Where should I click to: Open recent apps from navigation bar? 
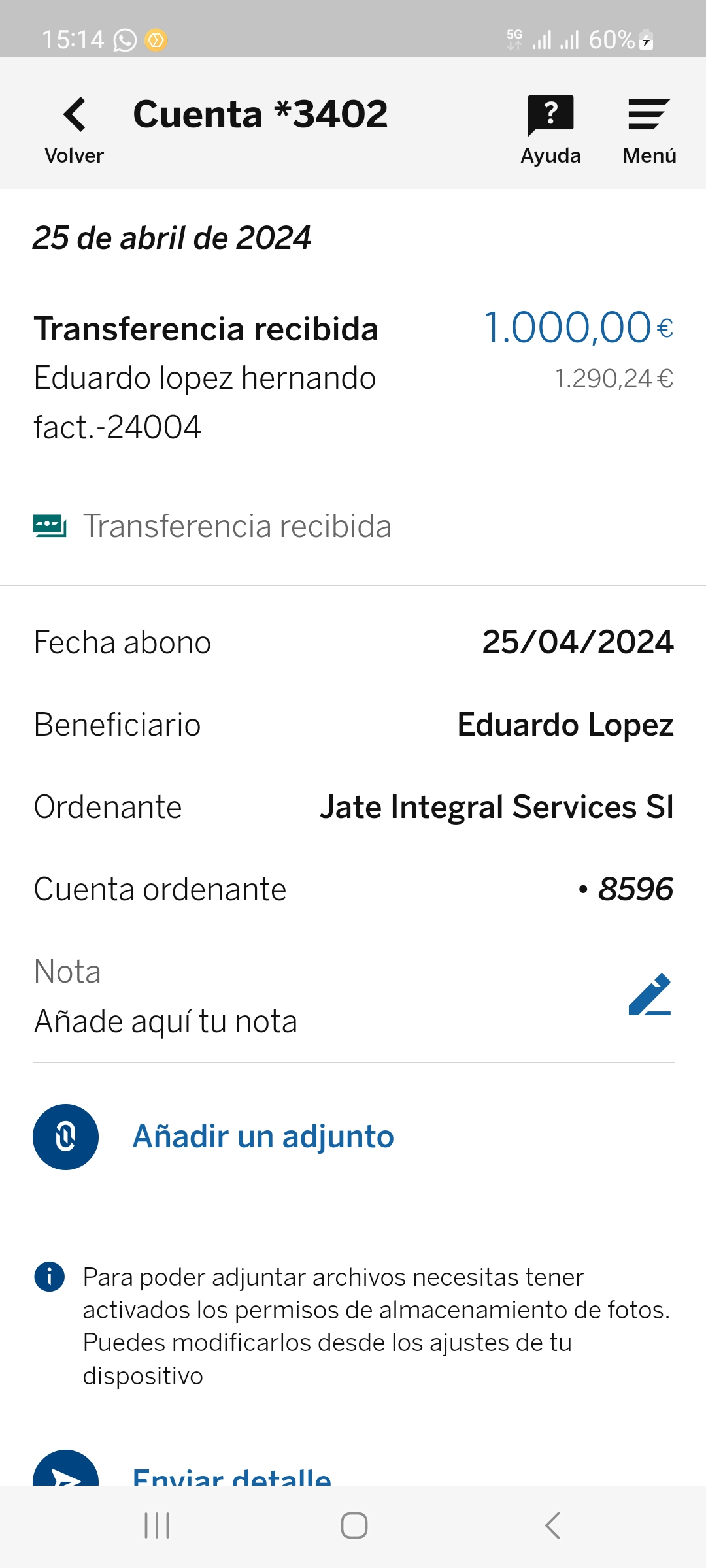(157, 1526)
